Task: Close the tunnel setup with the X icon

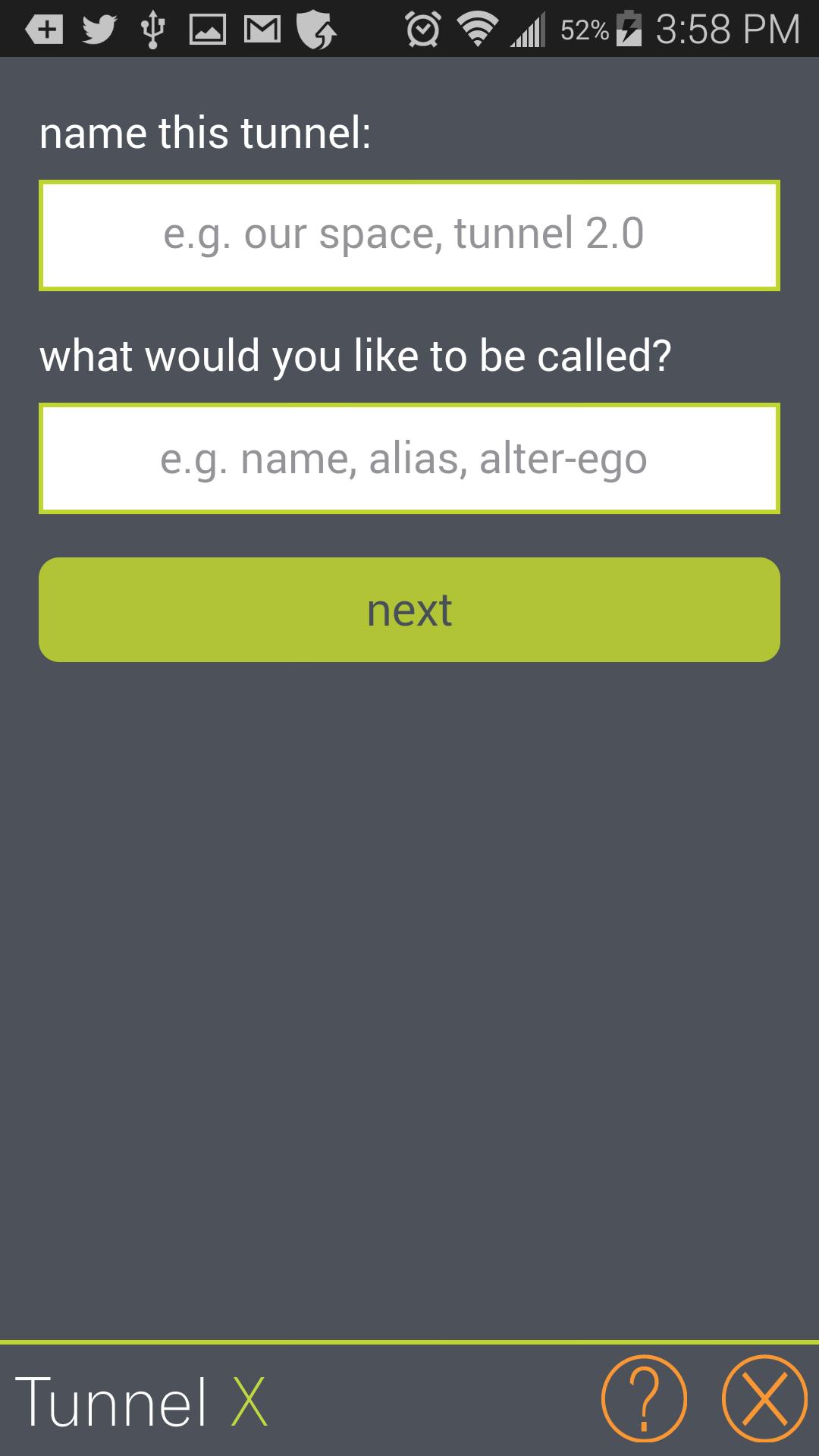Action: click(x=764, y=1398)
